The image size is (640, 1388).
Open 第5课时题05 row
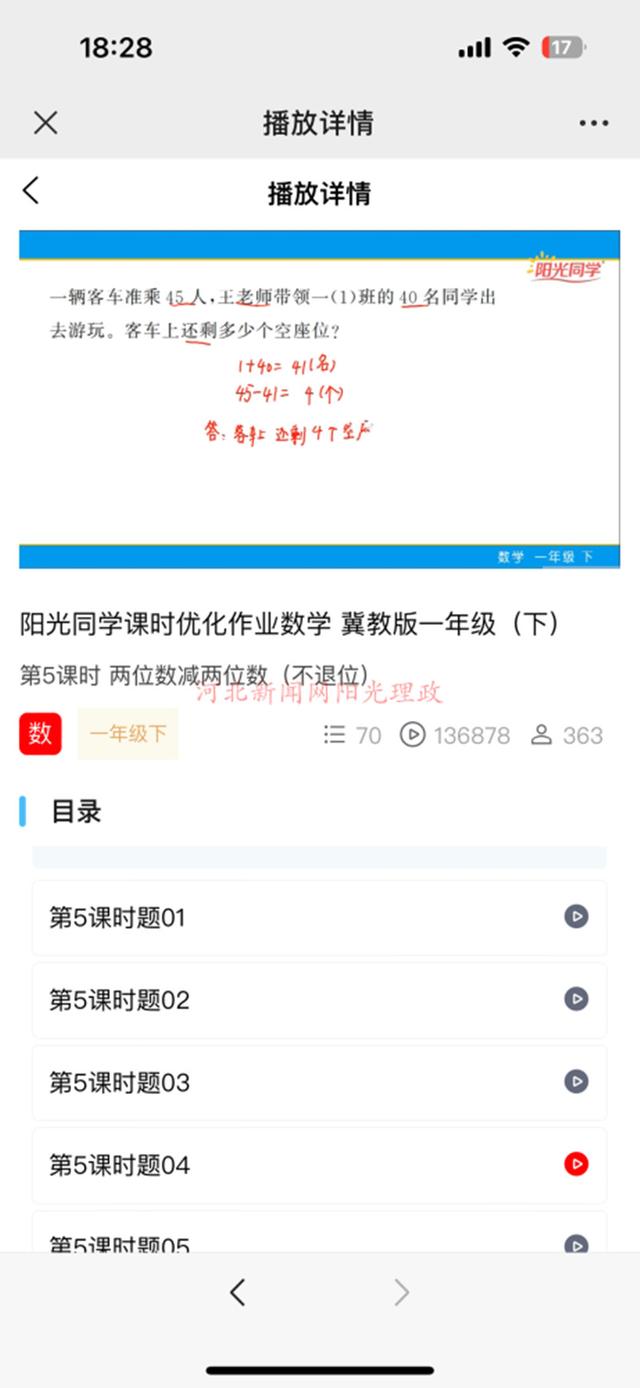320,1232
